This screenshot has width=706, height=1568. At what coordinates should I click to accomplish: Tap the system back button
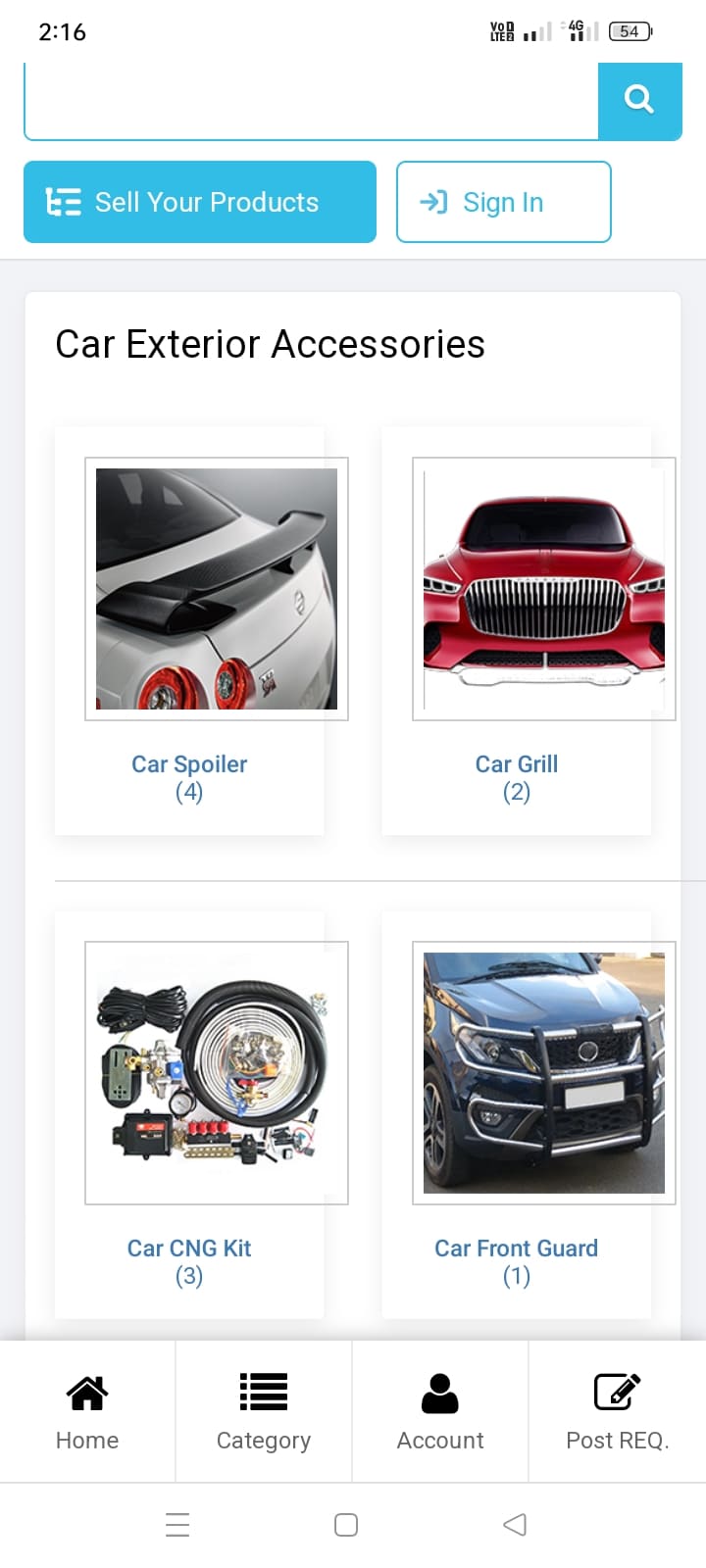tap(515, 1524)
